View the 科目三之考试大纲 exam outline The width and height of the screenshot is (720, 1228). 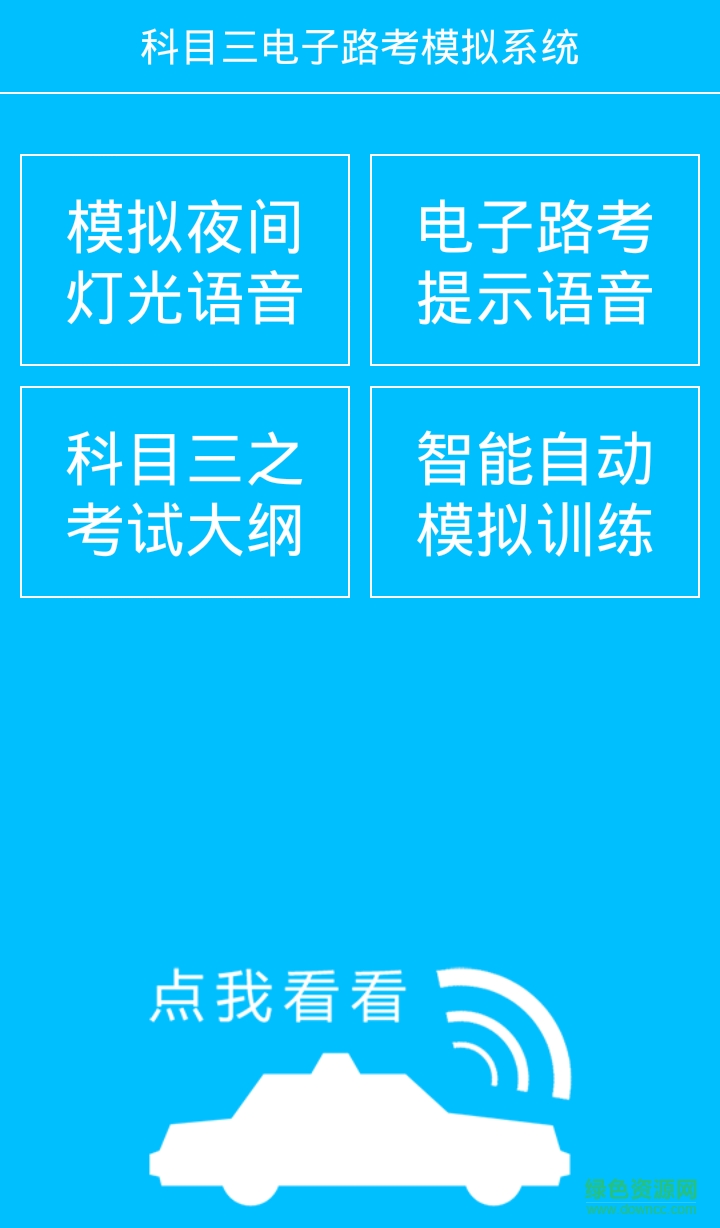(x=185, y=490)
